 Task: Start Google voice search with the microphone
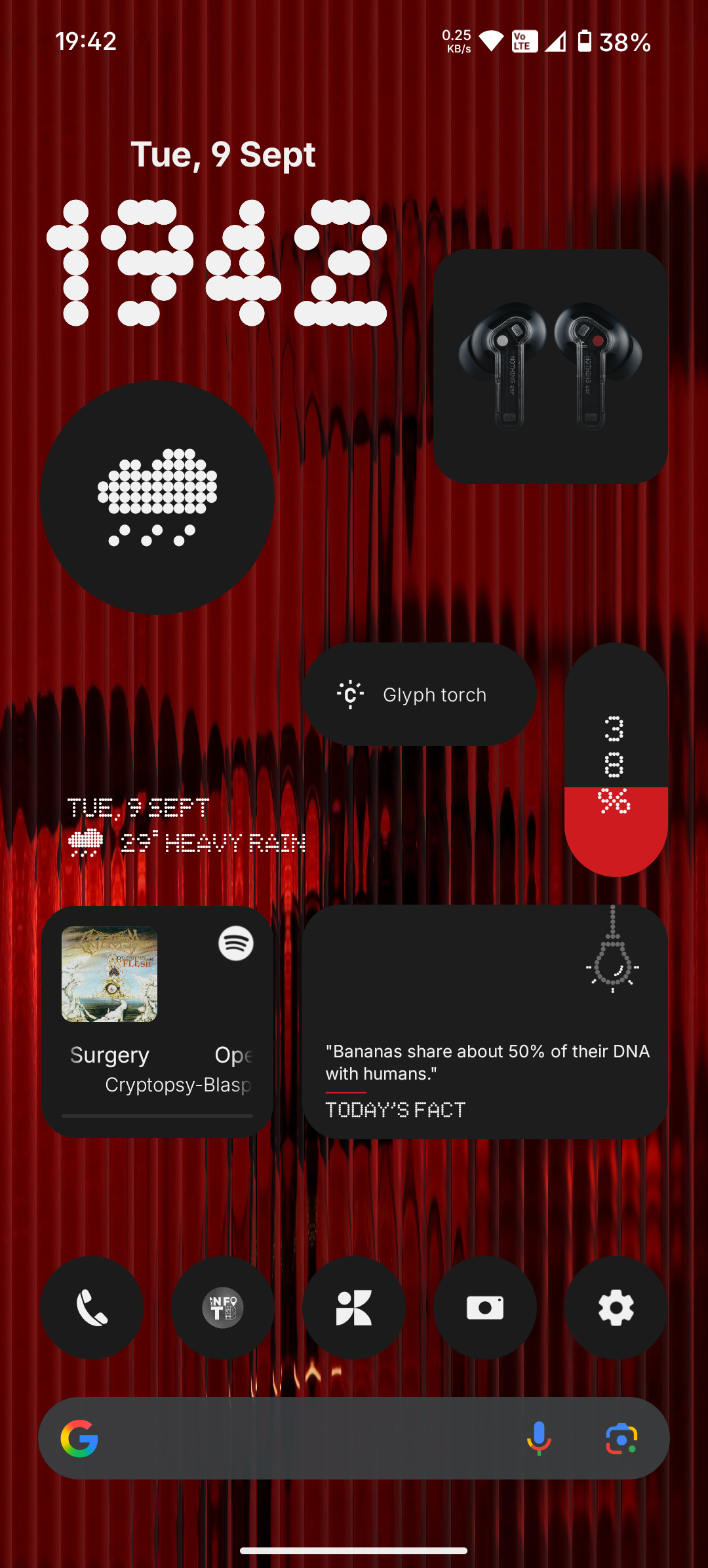pyautogui.click(x=539, y=1438)
